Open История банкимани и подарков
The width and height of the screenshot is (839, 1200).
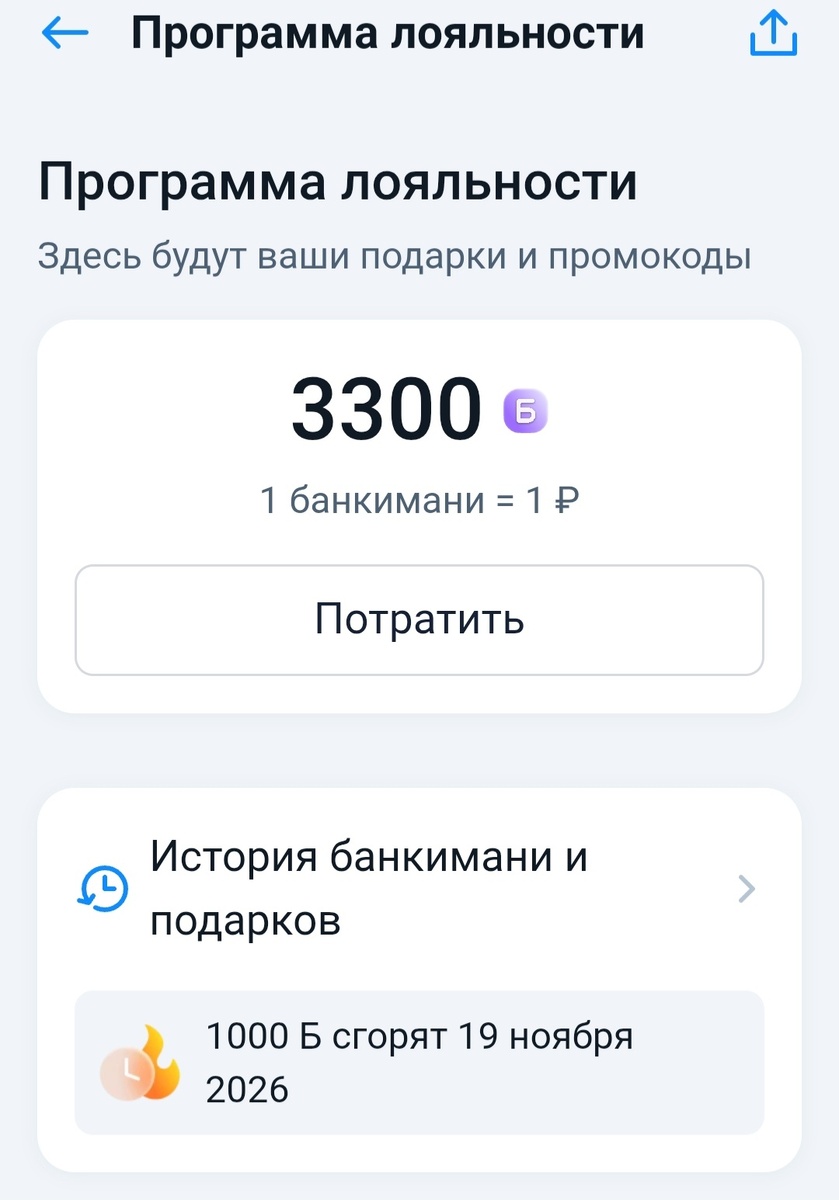coord(369,888)
